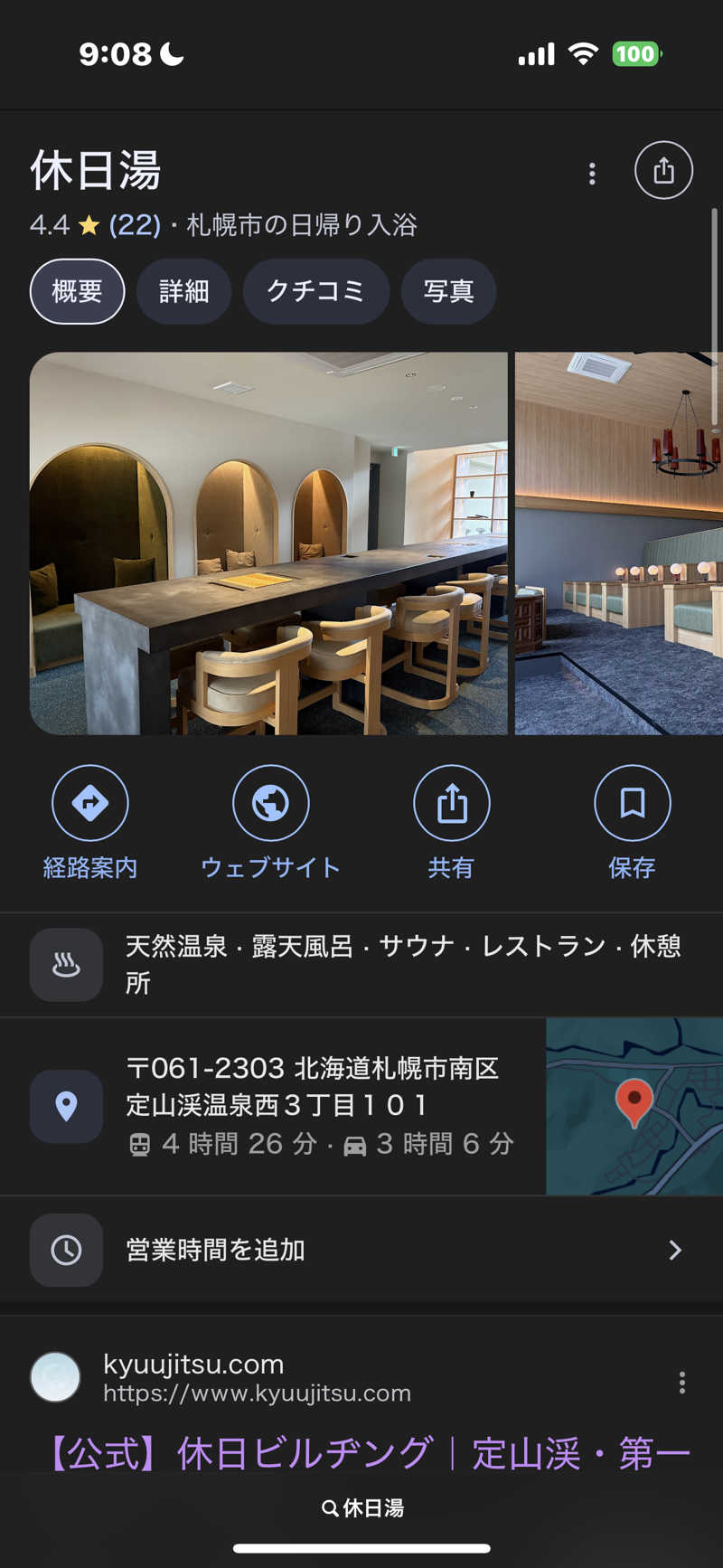Open the three-dot overflow menu near the title

tap(592, 172)
